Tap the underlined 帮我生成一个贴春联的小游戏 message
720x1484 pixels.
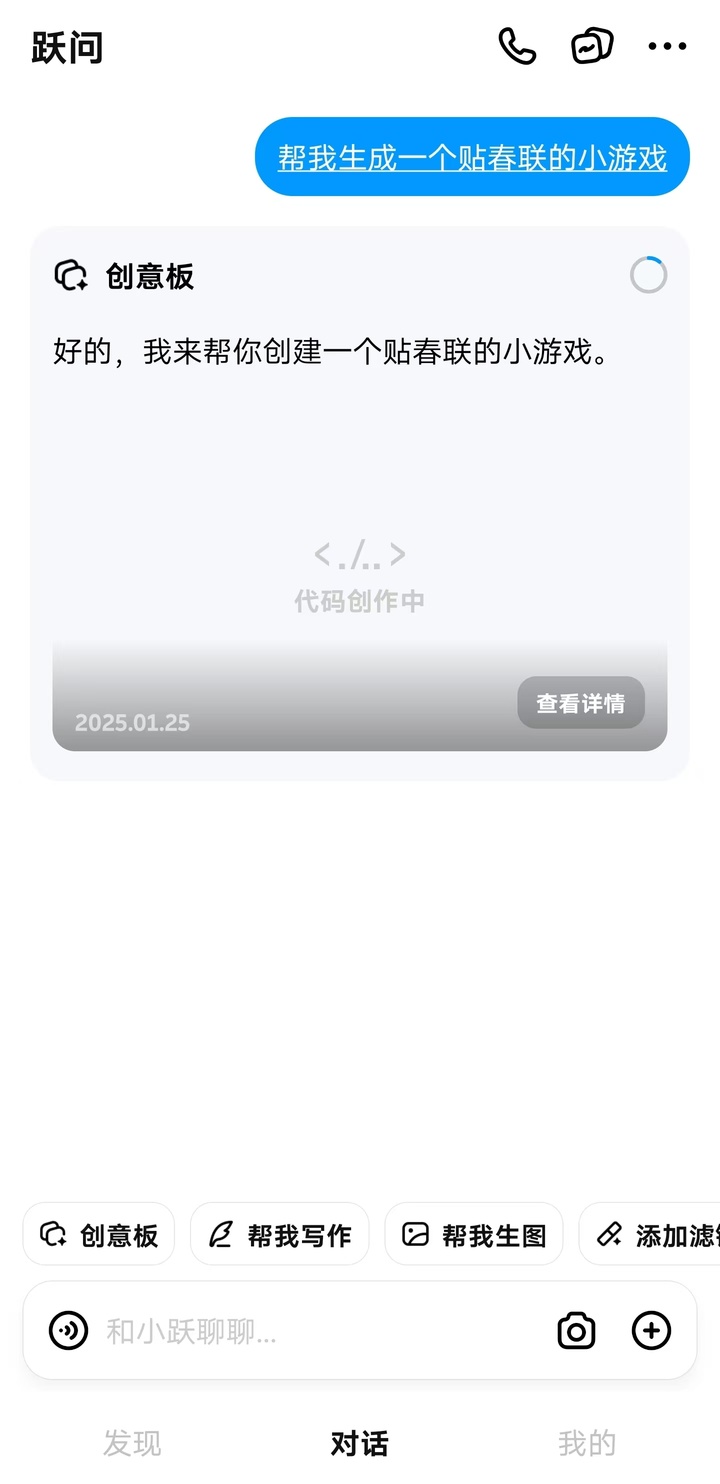click(x=472, y=157)
